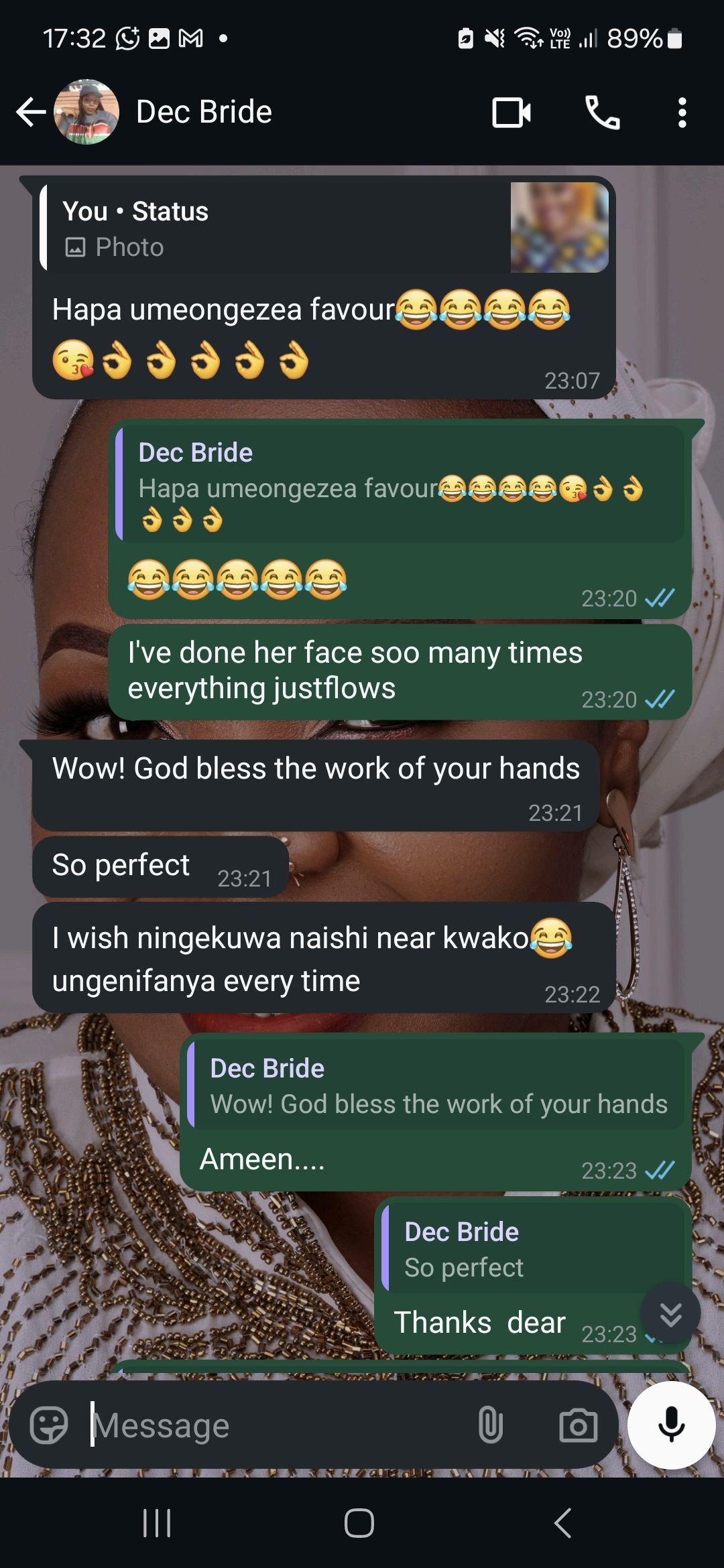Open the camera from the message bar

tap(578, 1425)
